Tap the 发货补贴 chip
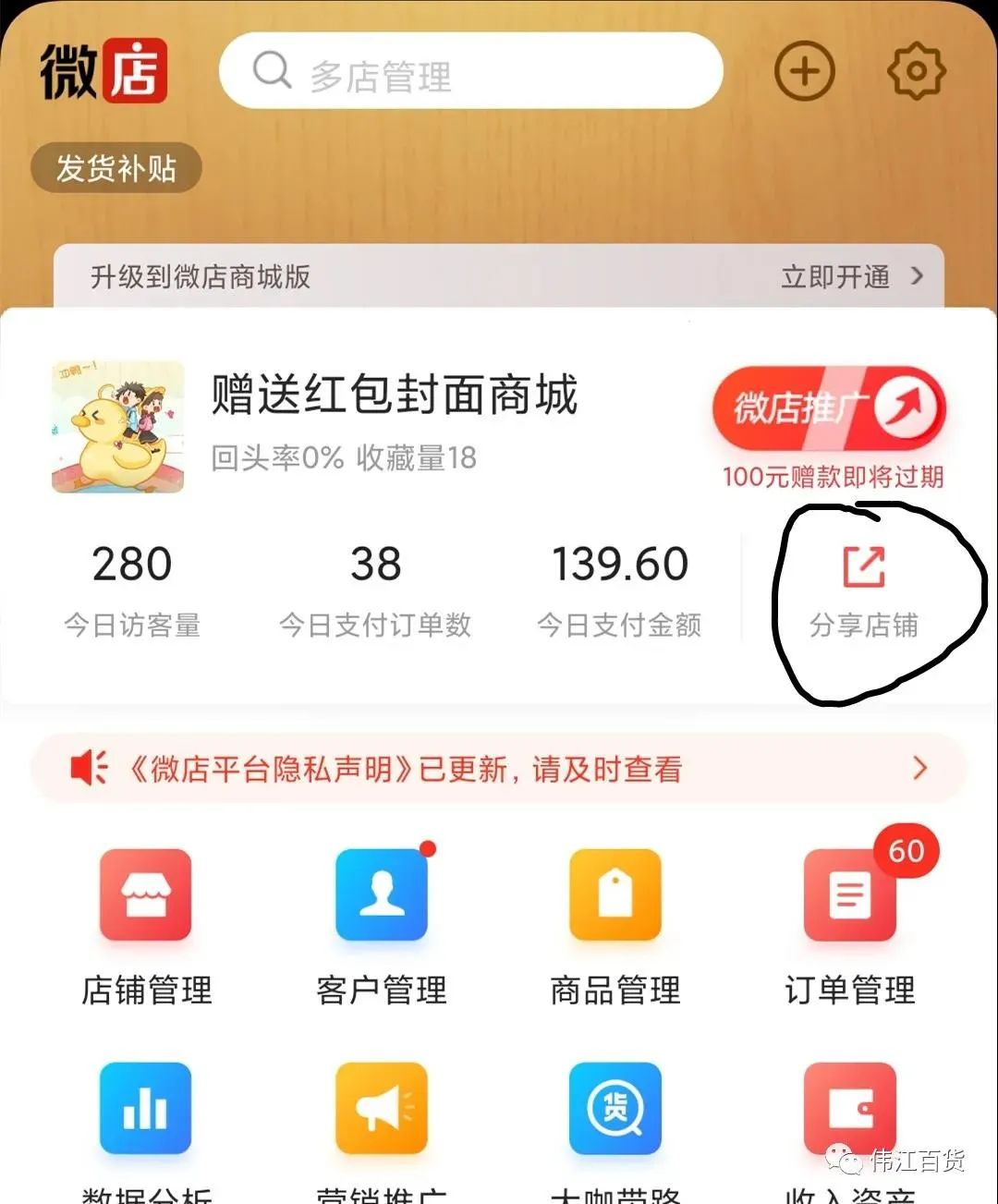This screenshot has height=1204, width=998. (x=116, y=168)
